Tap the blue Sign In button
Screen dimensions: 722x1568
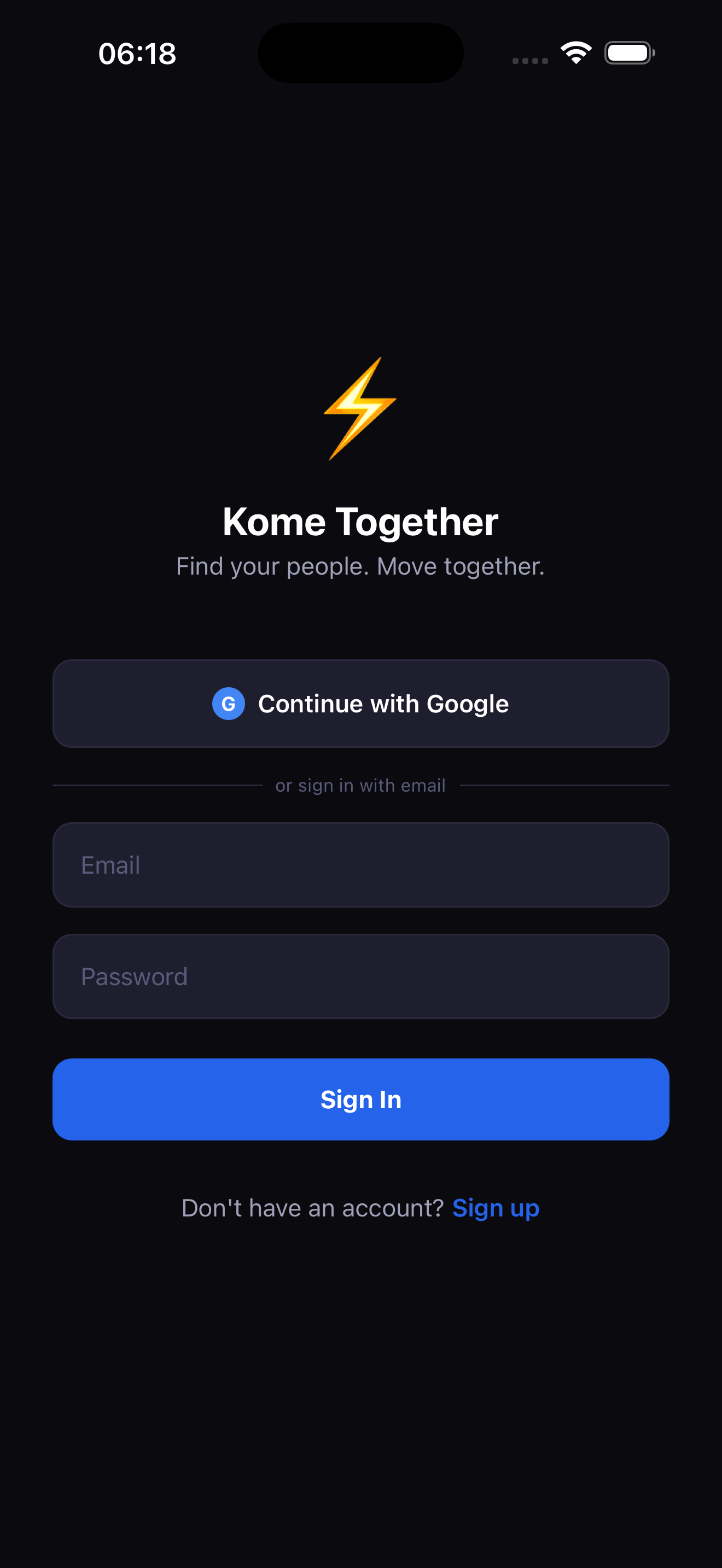pyautogui.click(x=360, y=1099)
